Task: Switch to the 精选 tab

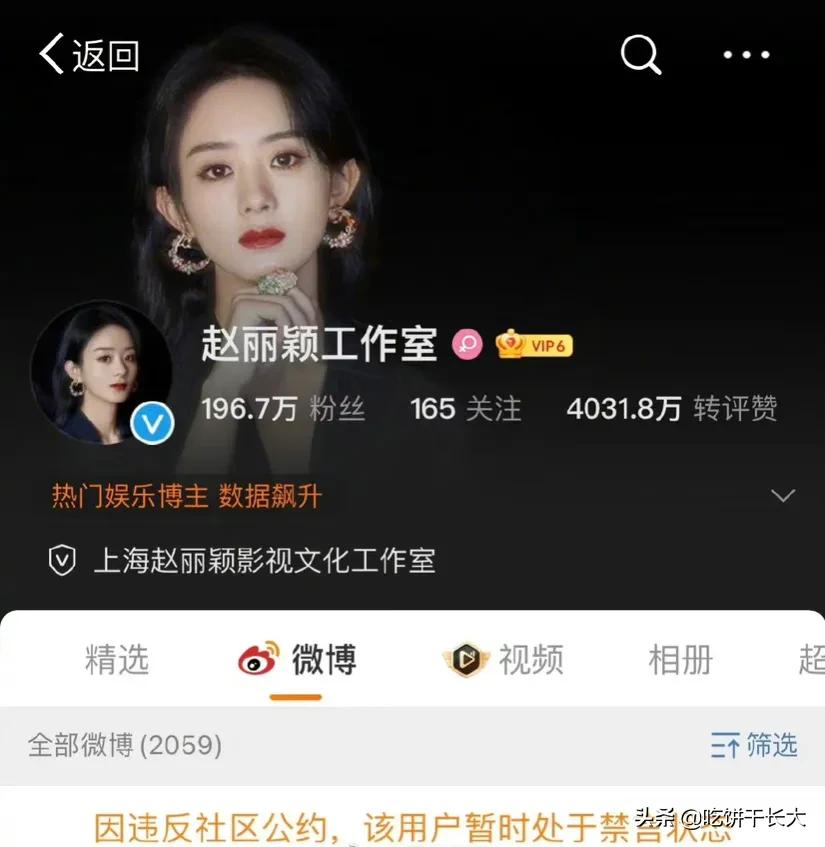Action: (x=117, y=660)
